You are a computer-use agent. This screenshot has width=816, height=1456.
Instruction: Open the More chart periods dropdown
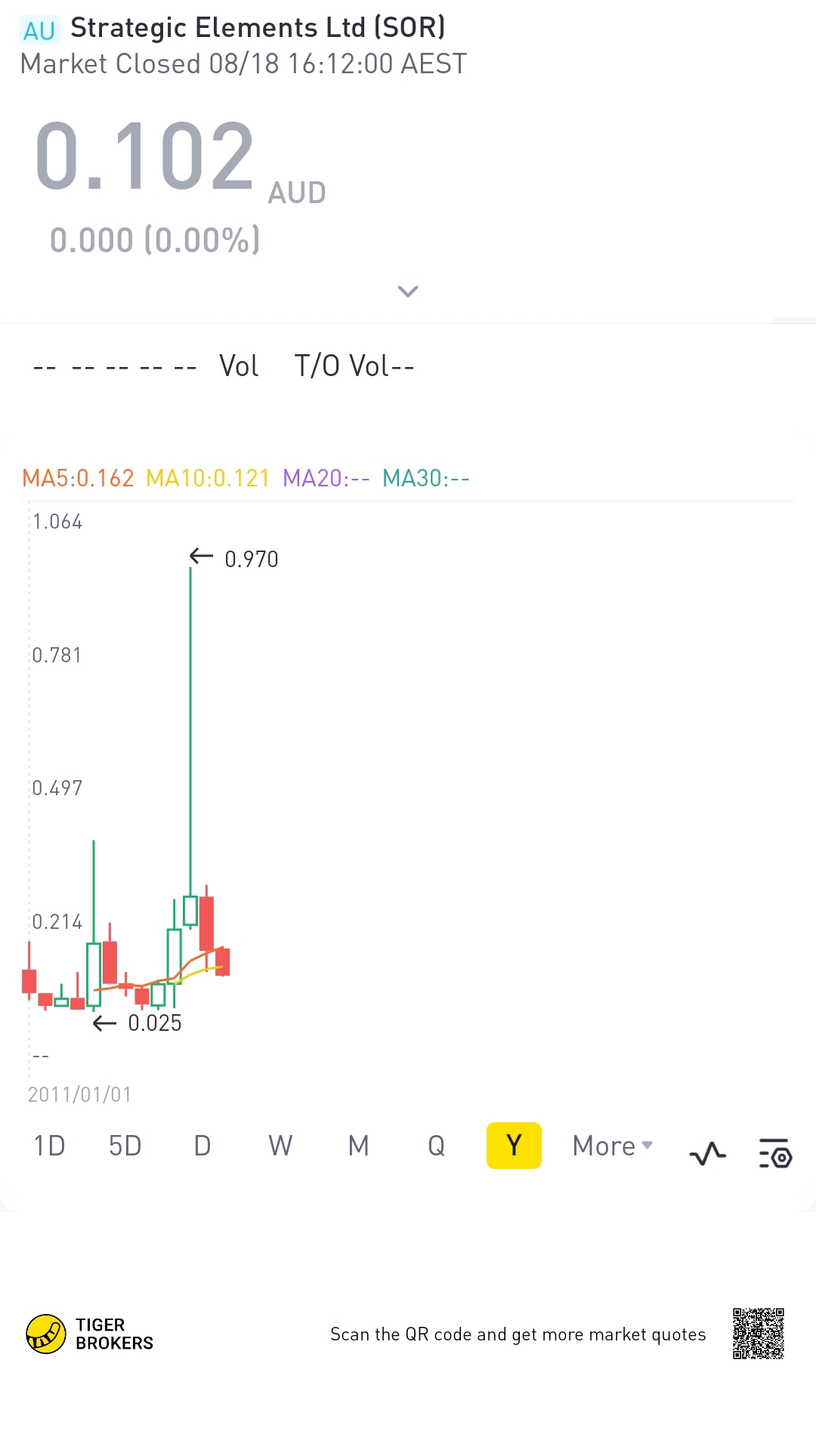612,1146
